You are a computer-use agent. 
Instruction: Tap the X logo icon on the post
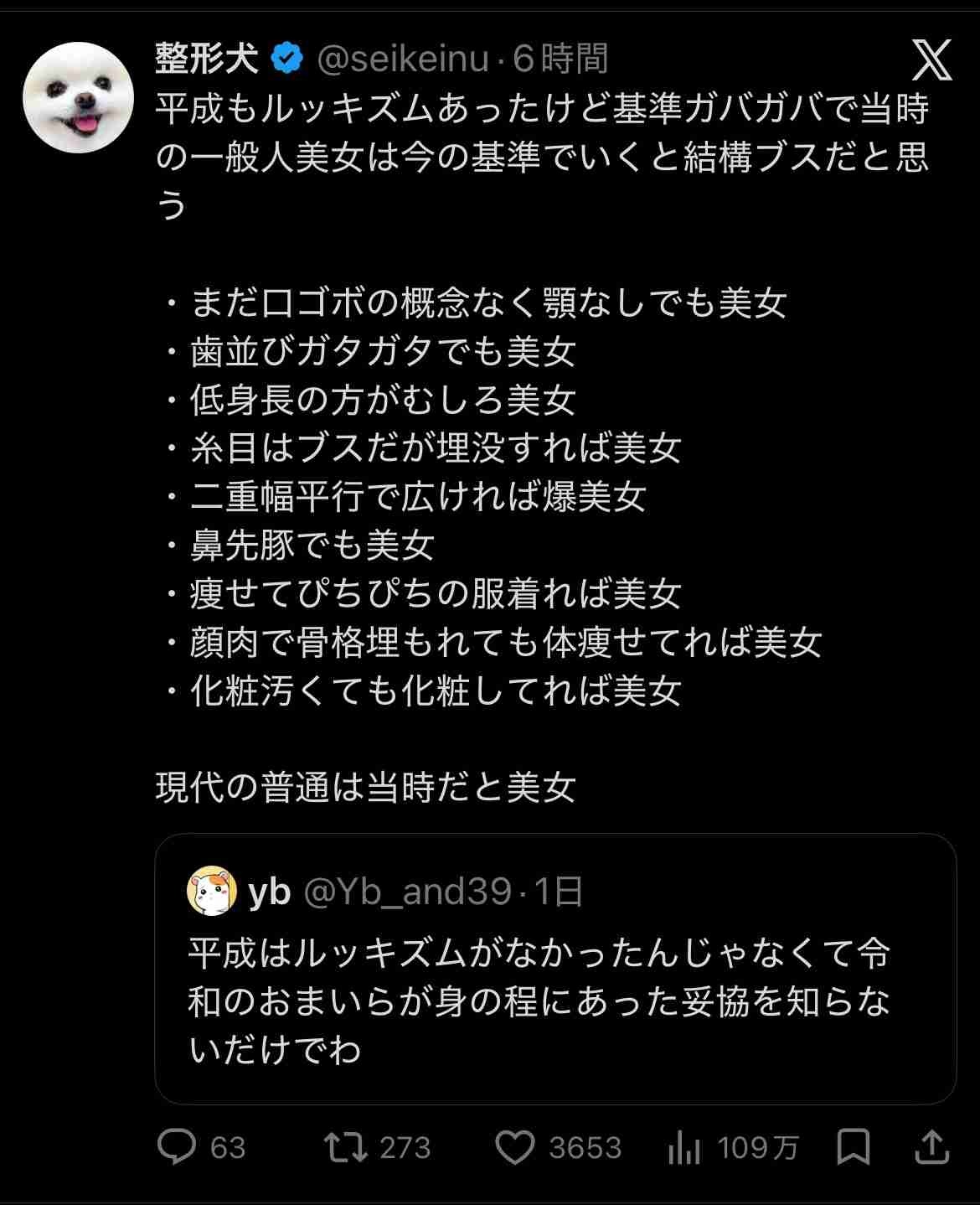pyautogui.click(x=931, y=60)
